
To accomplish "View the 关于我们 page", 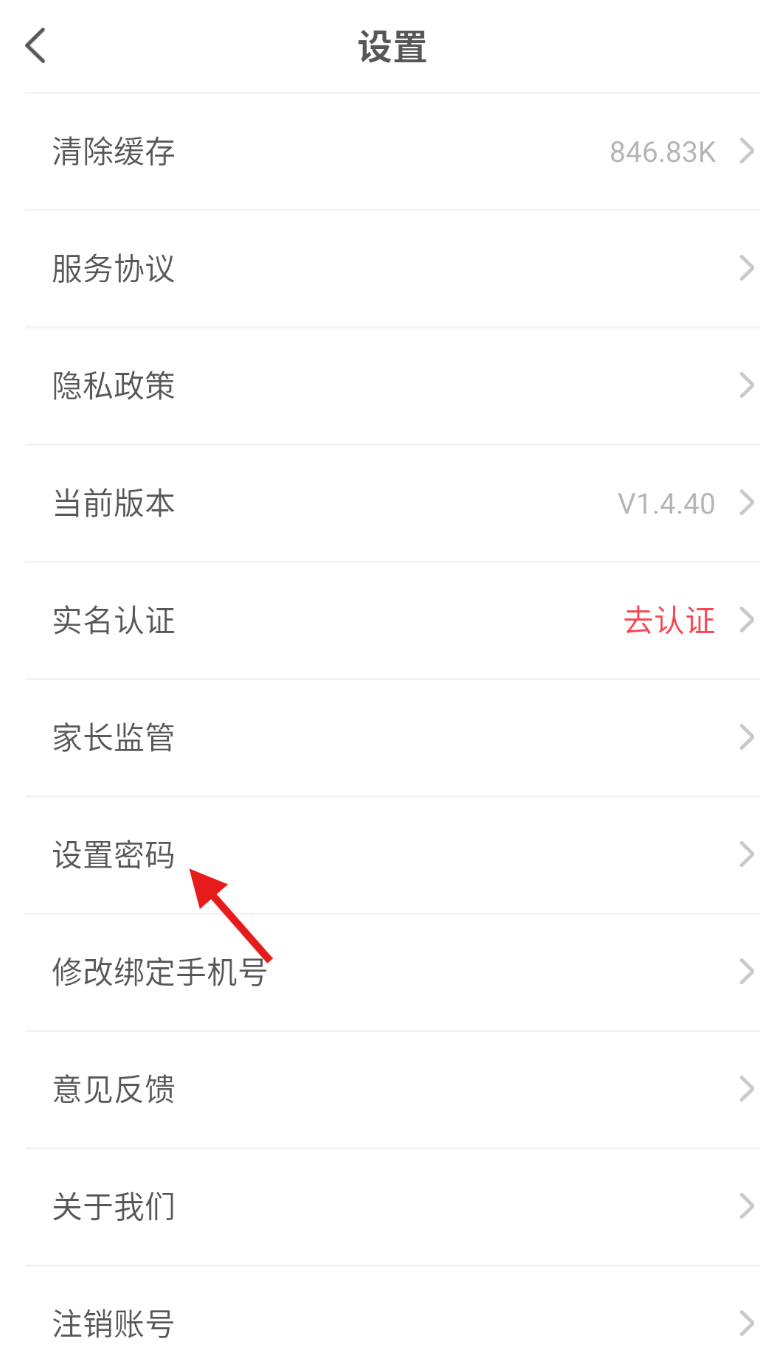I will 390,1207.
